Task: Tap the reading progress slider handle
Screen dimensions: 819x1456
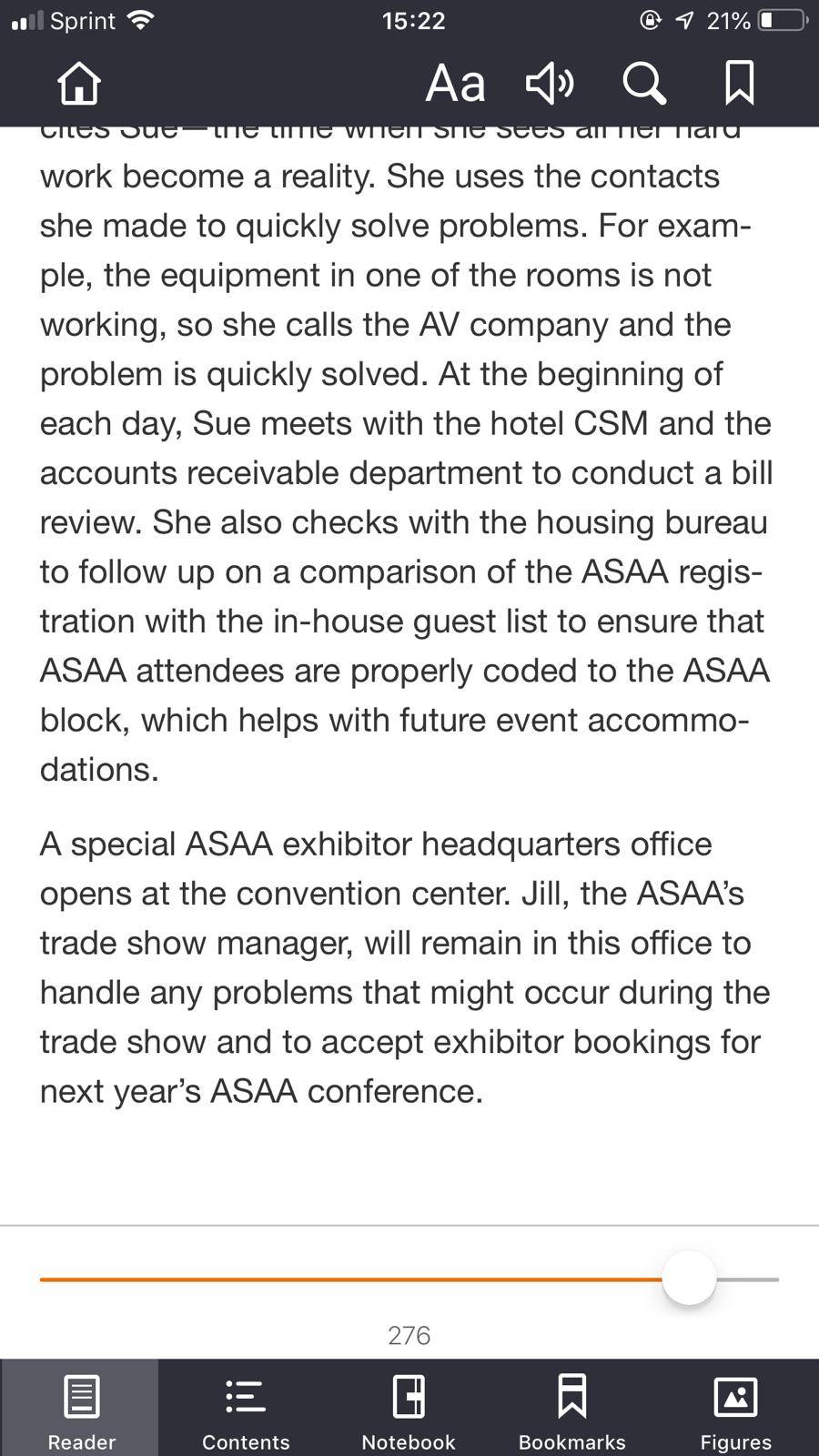Action: [x=689, y=1279]
